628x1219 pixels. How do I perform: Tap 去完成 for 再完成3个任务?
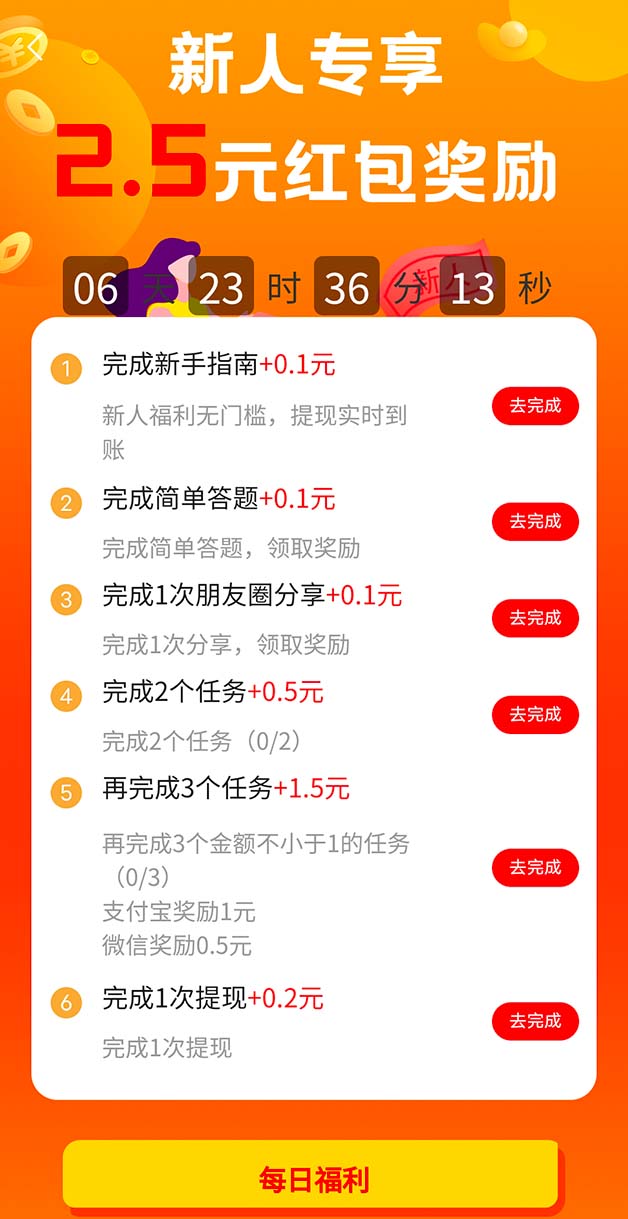pos(535,867)
